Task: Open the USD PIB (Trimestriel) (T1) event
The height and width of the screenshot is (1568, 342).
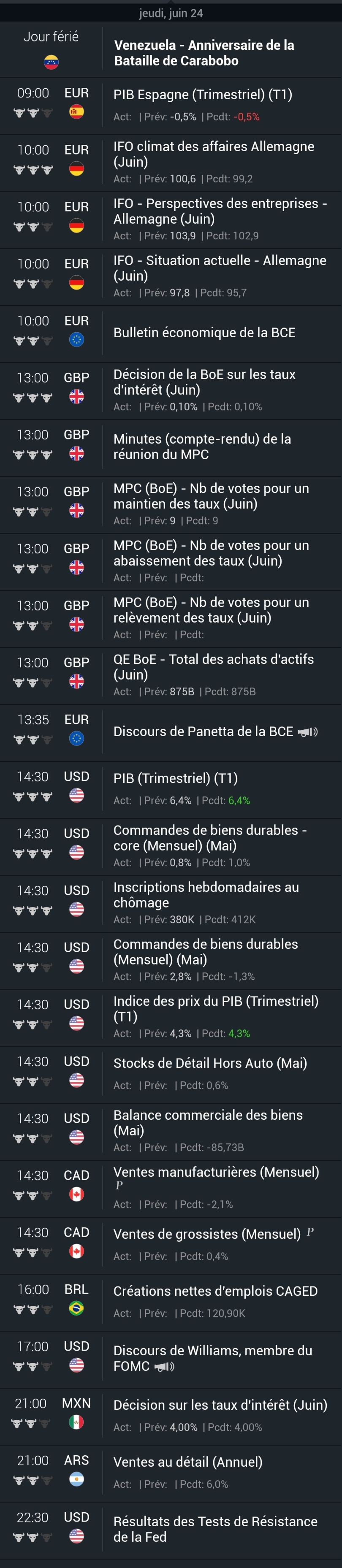Action: (x=175, y=779)
